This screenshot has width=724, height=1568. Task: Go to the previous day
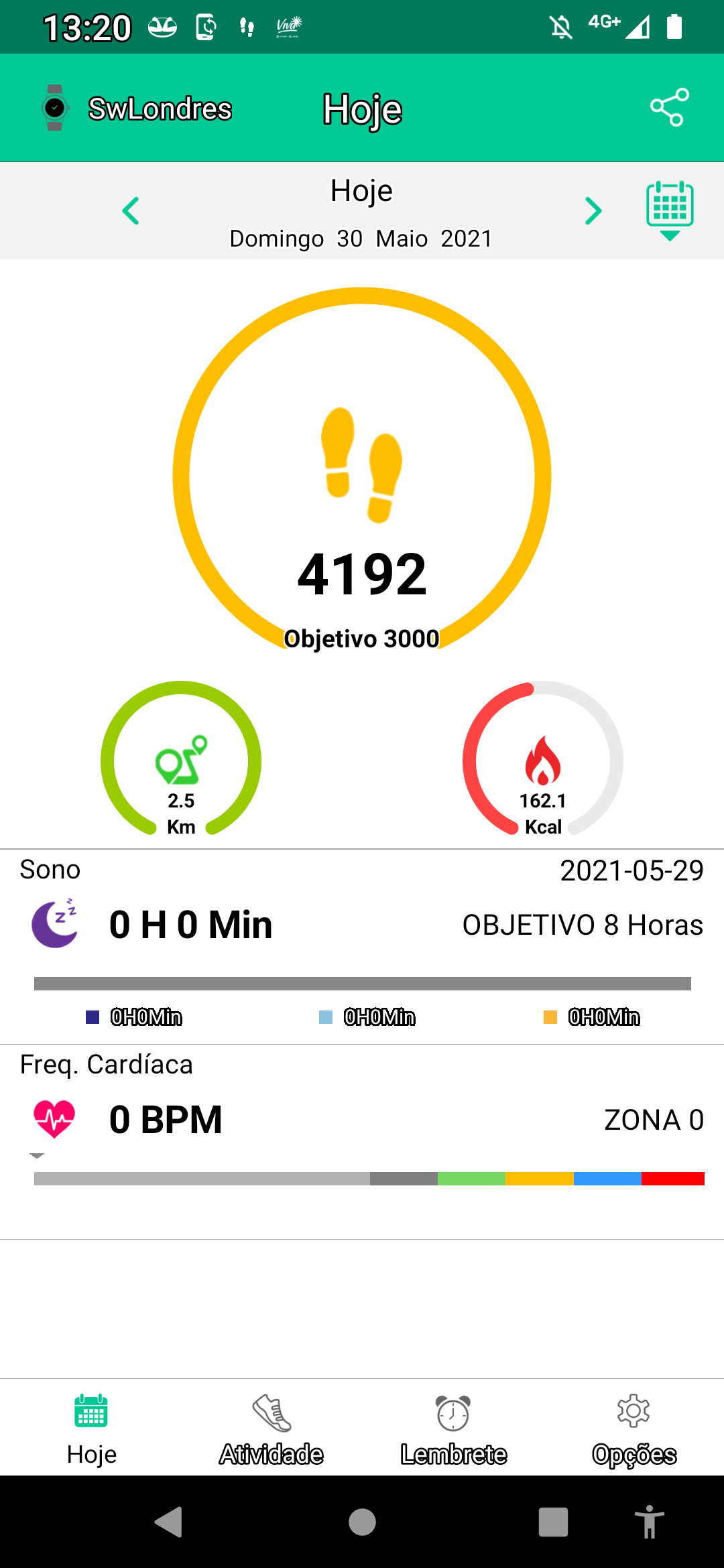click(x=131, y=211)
